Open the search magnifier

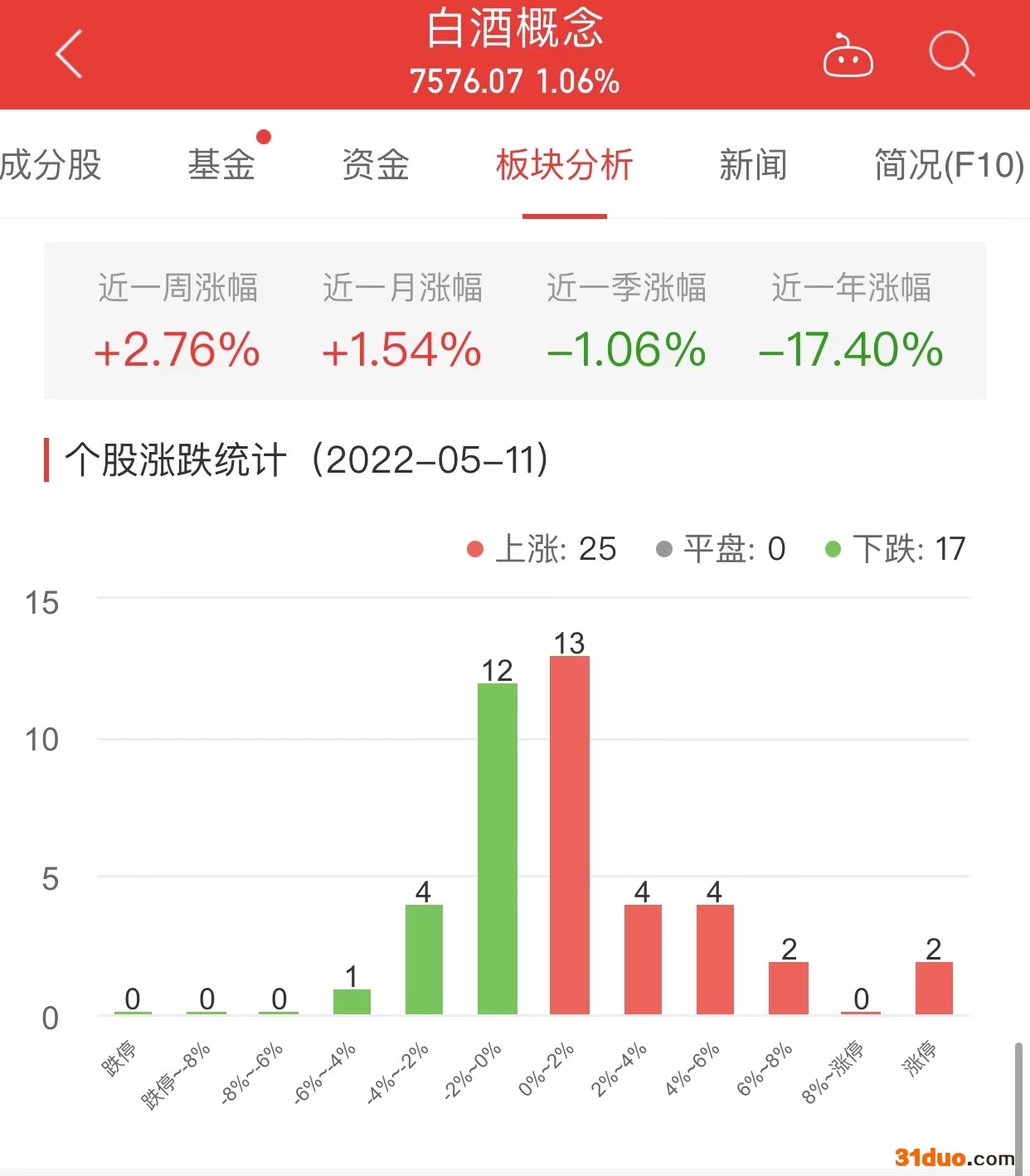click(950, 55)
